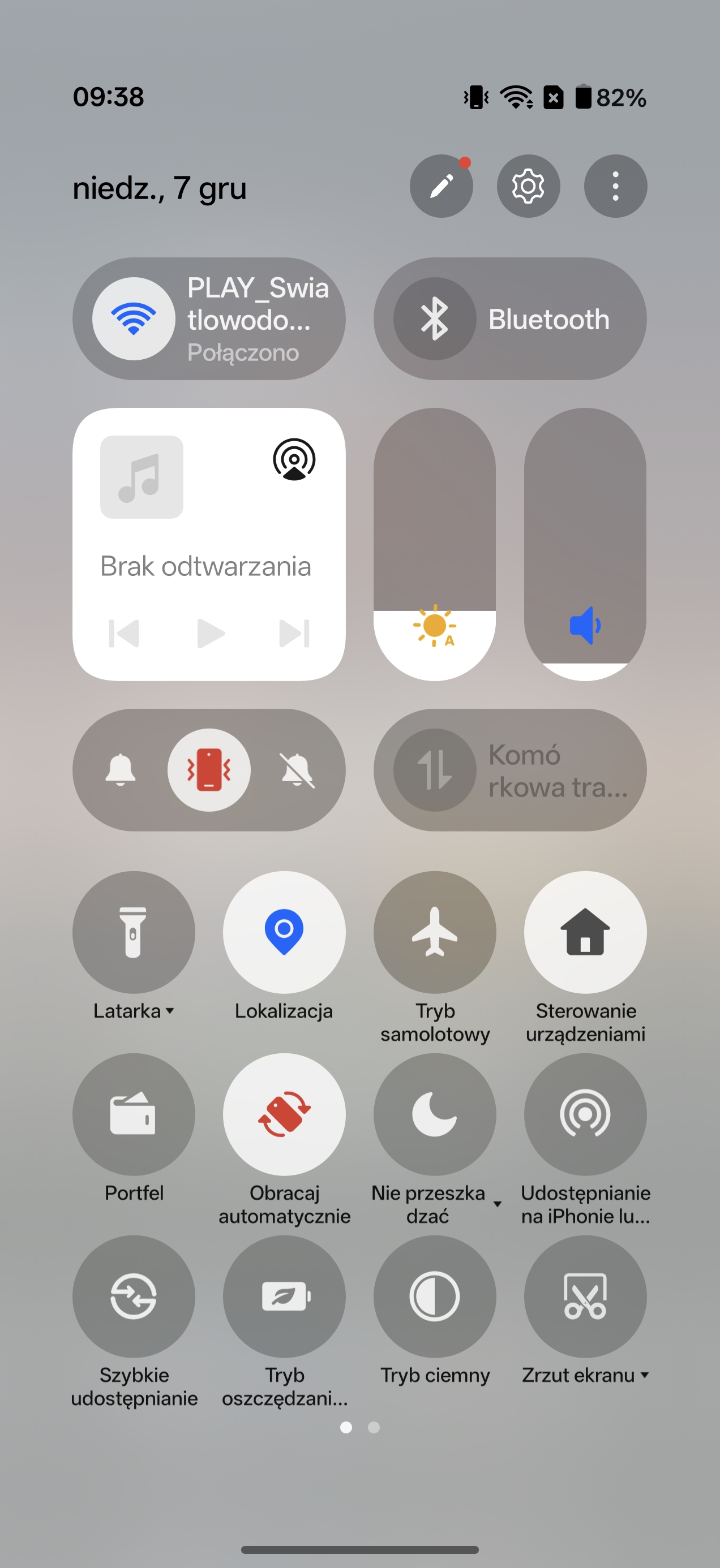Switch on Tryb ciemny

click(x=434, y=1296)
